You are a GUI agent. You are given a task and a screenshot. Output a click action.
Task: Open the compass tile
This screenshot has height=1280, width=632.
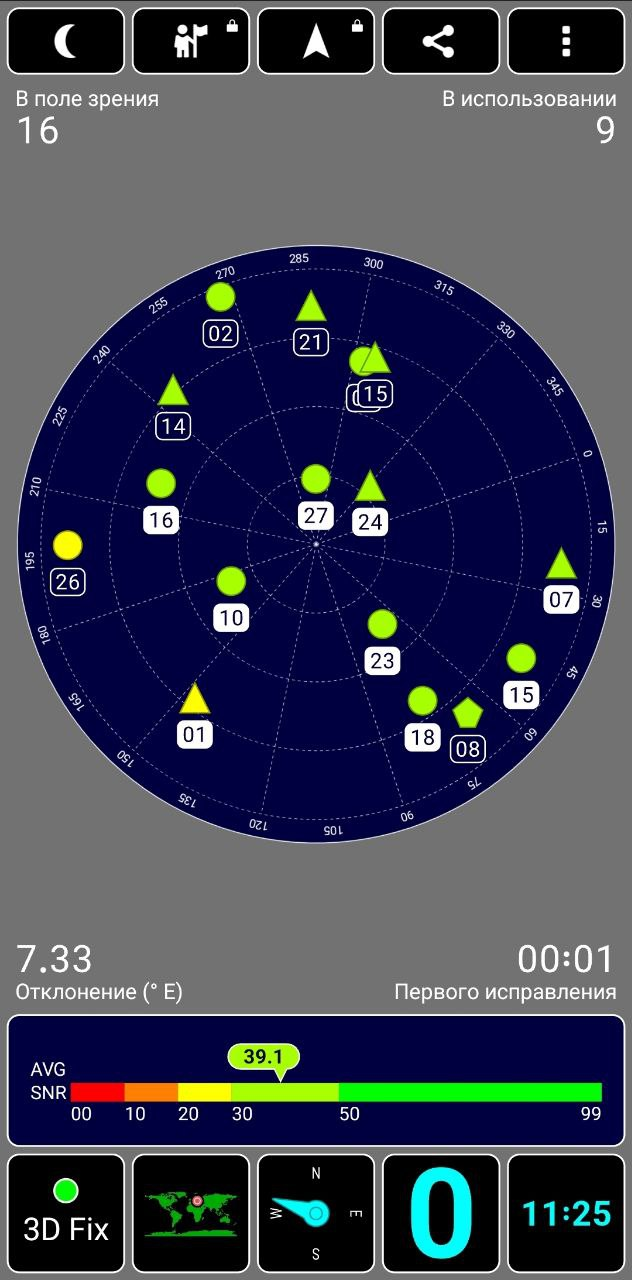(x=316, y=1214)
